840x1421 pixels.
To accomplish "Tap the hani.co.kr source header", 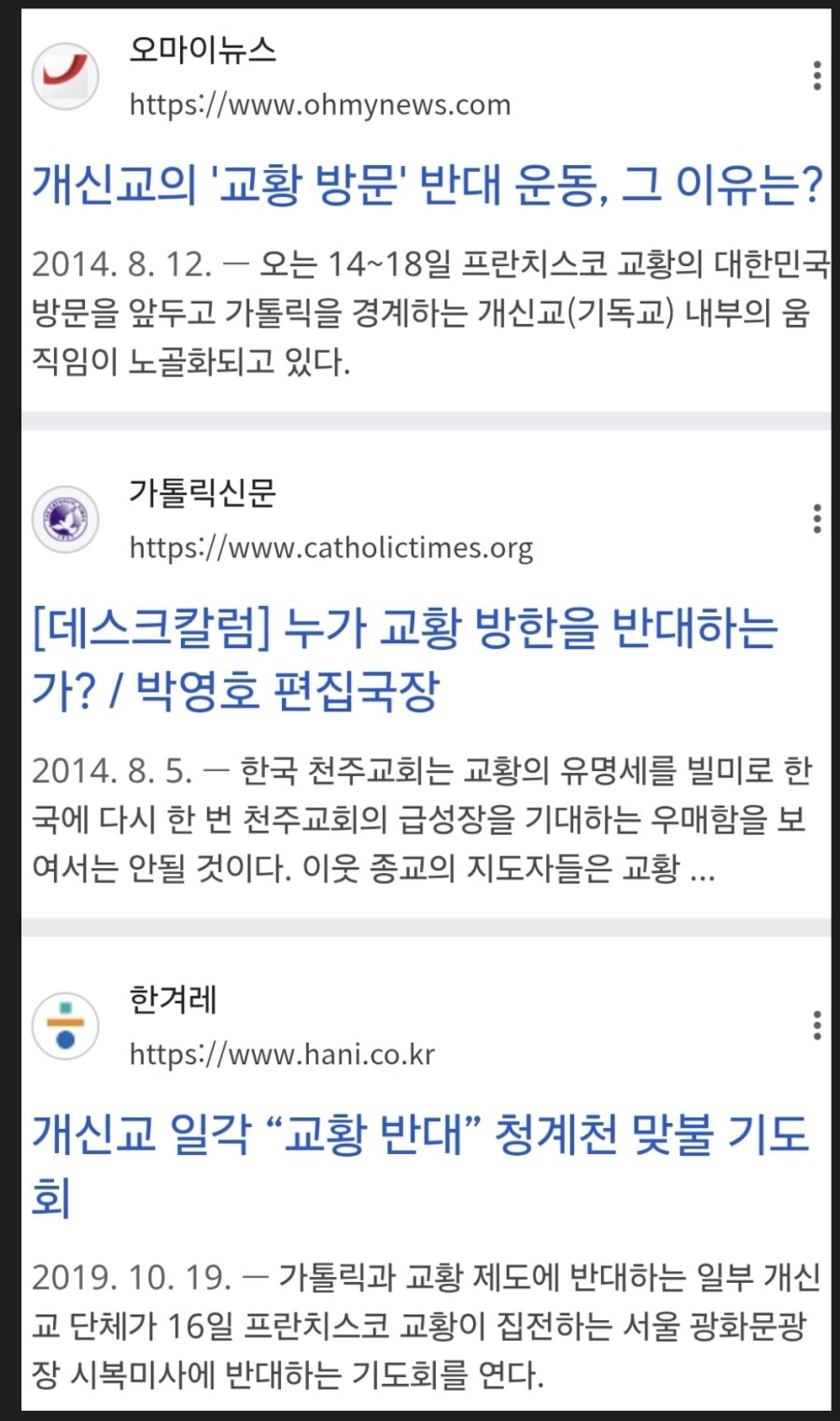I will click(282, 1054).
